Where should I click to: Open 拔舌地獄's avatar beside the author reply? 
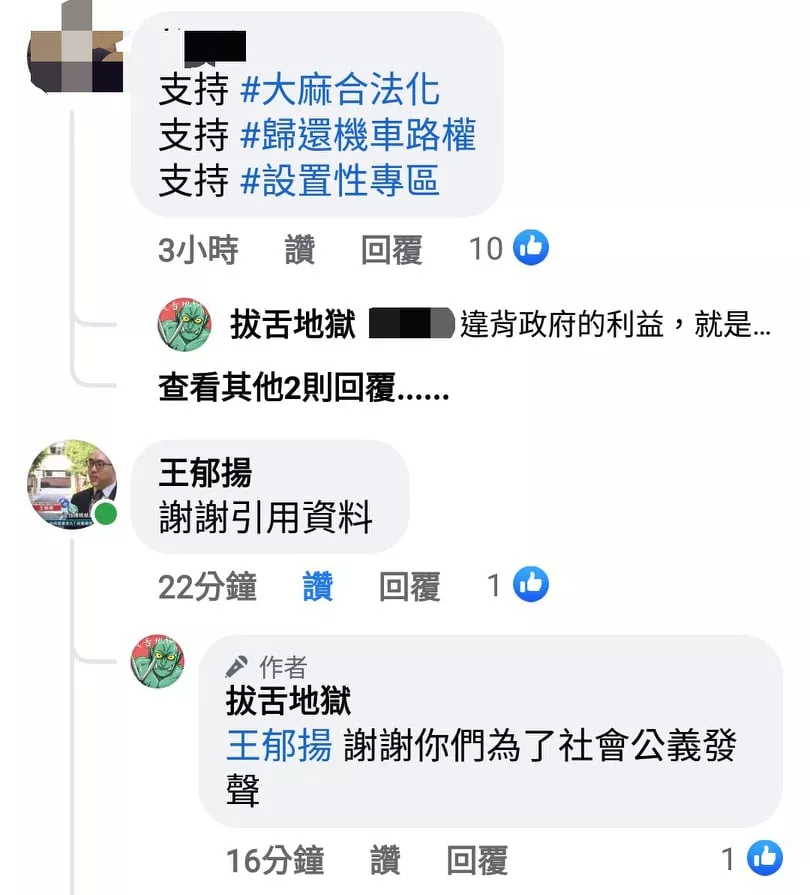(158, 661)
